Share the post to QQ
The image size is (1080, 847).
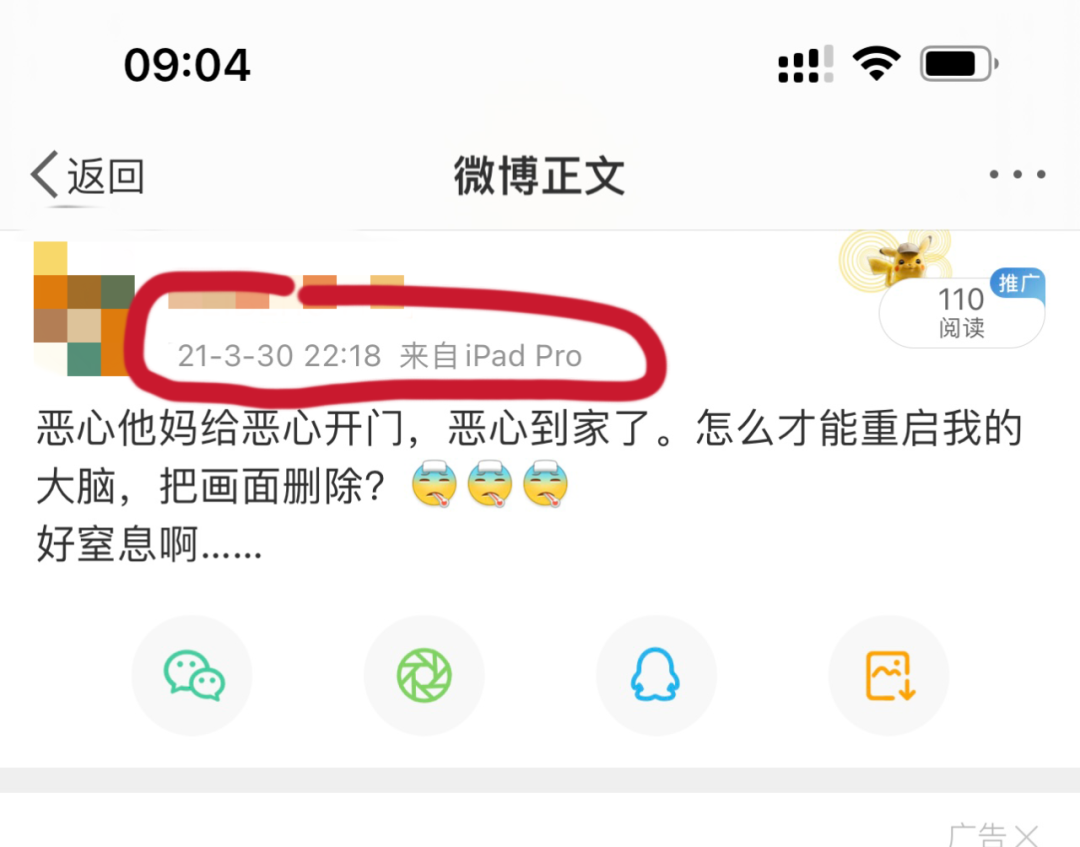(x=656, y=676)
